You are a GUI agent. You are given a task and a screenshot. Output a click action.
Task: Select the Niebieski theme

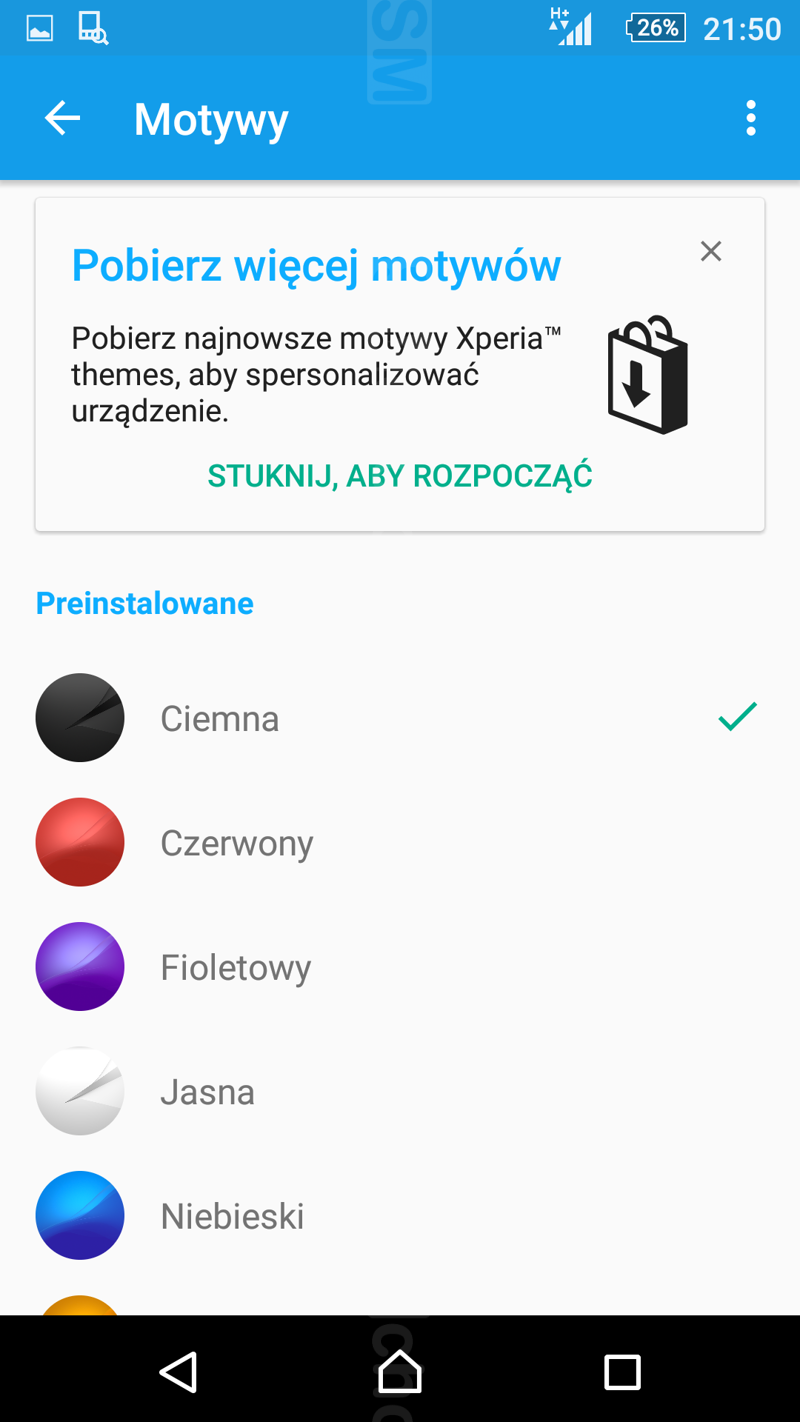[x=232, y=1216]
